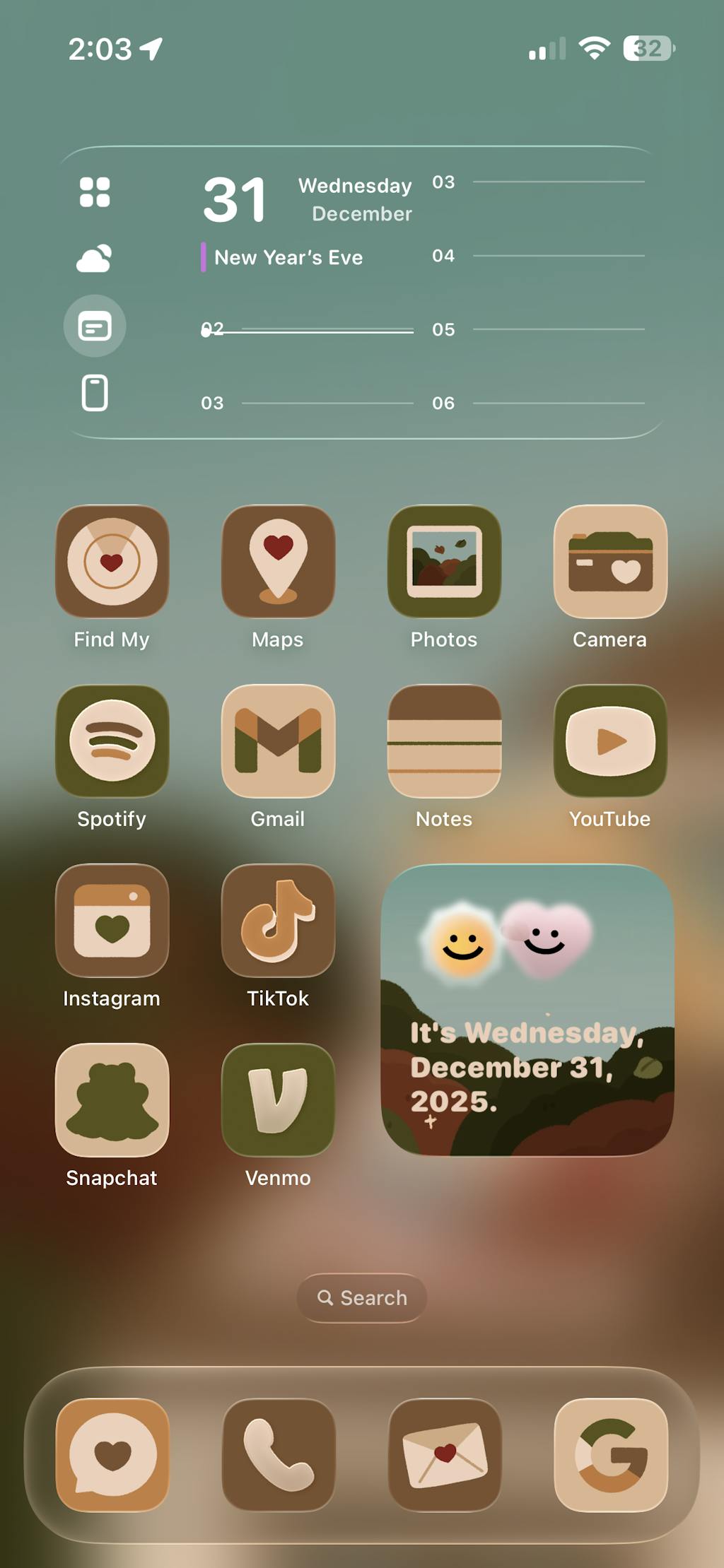Launch Venmo
724x1568 pixels.
pyautogui.click(x=278, y=1100)
